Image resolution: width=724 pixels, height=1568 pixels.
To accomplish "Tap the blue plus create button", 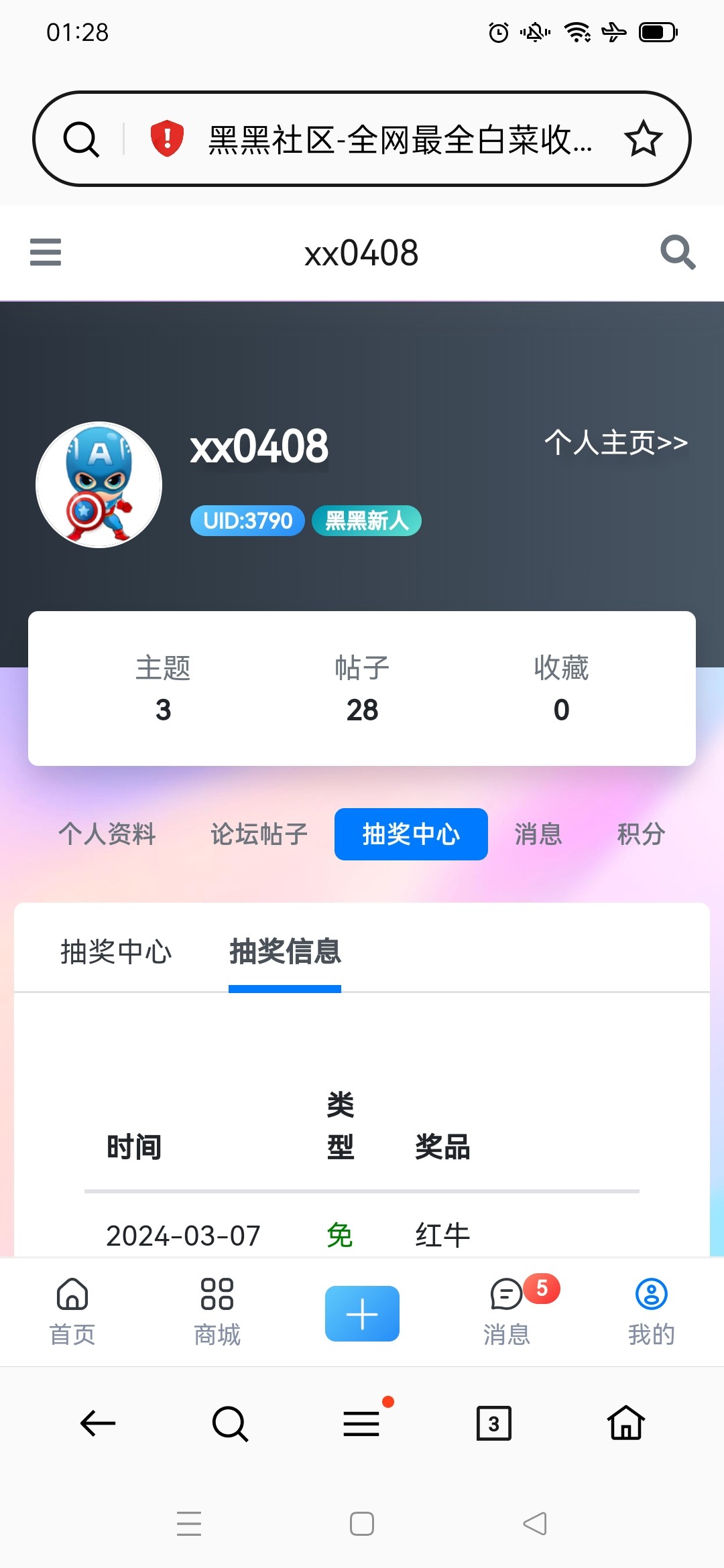I will [362, 1313].
